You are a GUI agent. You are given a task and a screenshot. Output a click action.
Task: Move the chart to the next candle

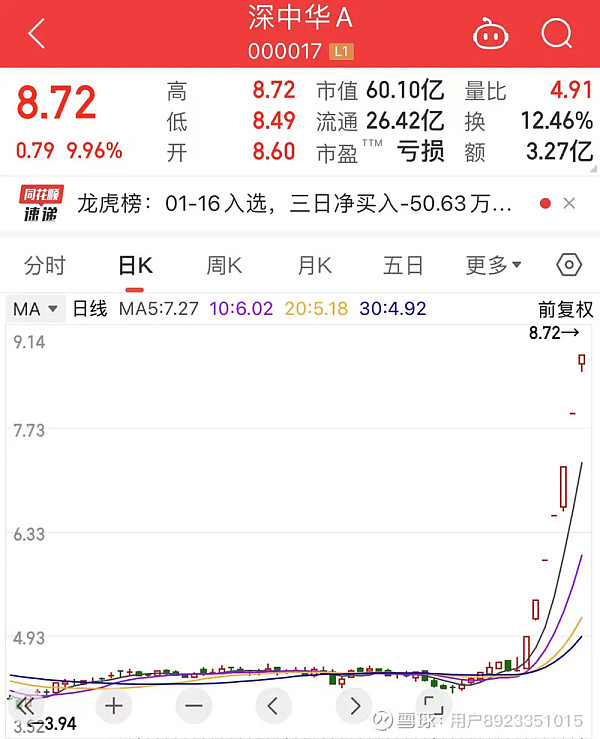pyautogui.click(x=353, y=706)
